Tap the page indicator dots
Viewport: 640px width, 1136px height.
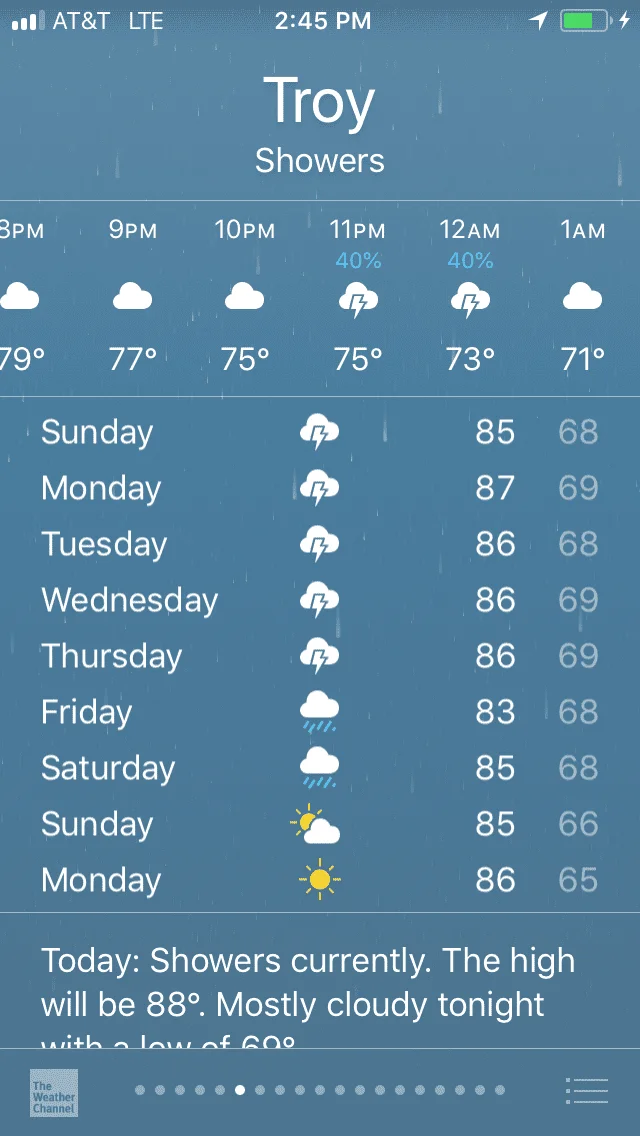[319, 1091]
